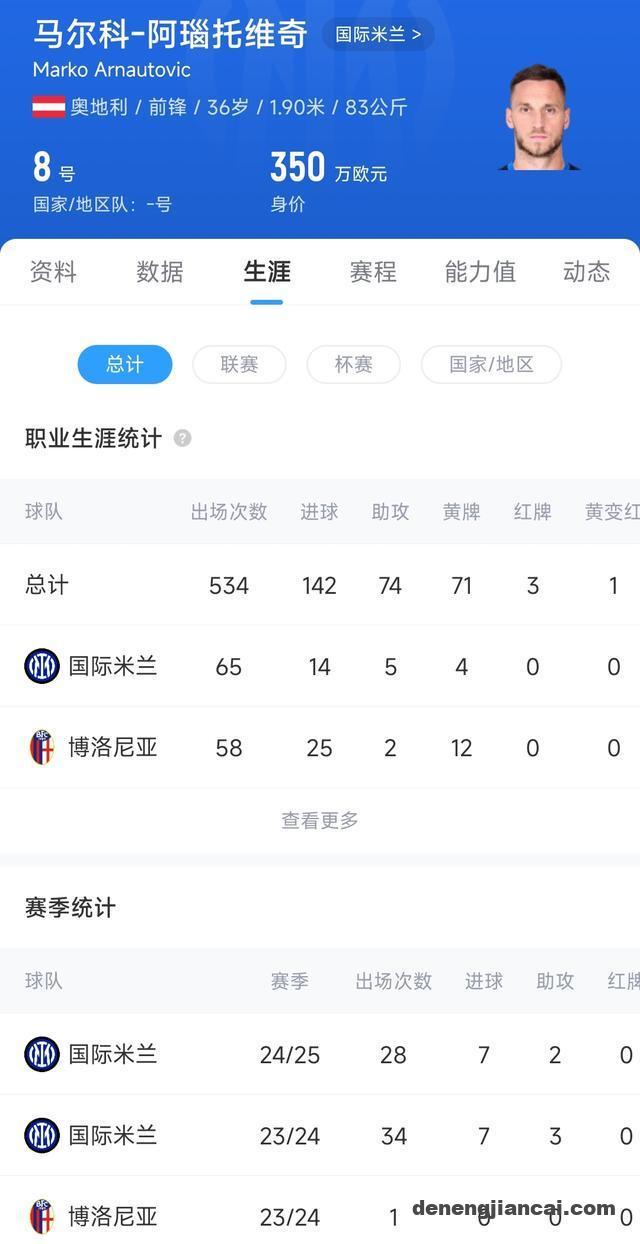This screenshot has height=1244, width=640.
Task: Choose the 国家/地区 filter chip
Action: [491, 365]
